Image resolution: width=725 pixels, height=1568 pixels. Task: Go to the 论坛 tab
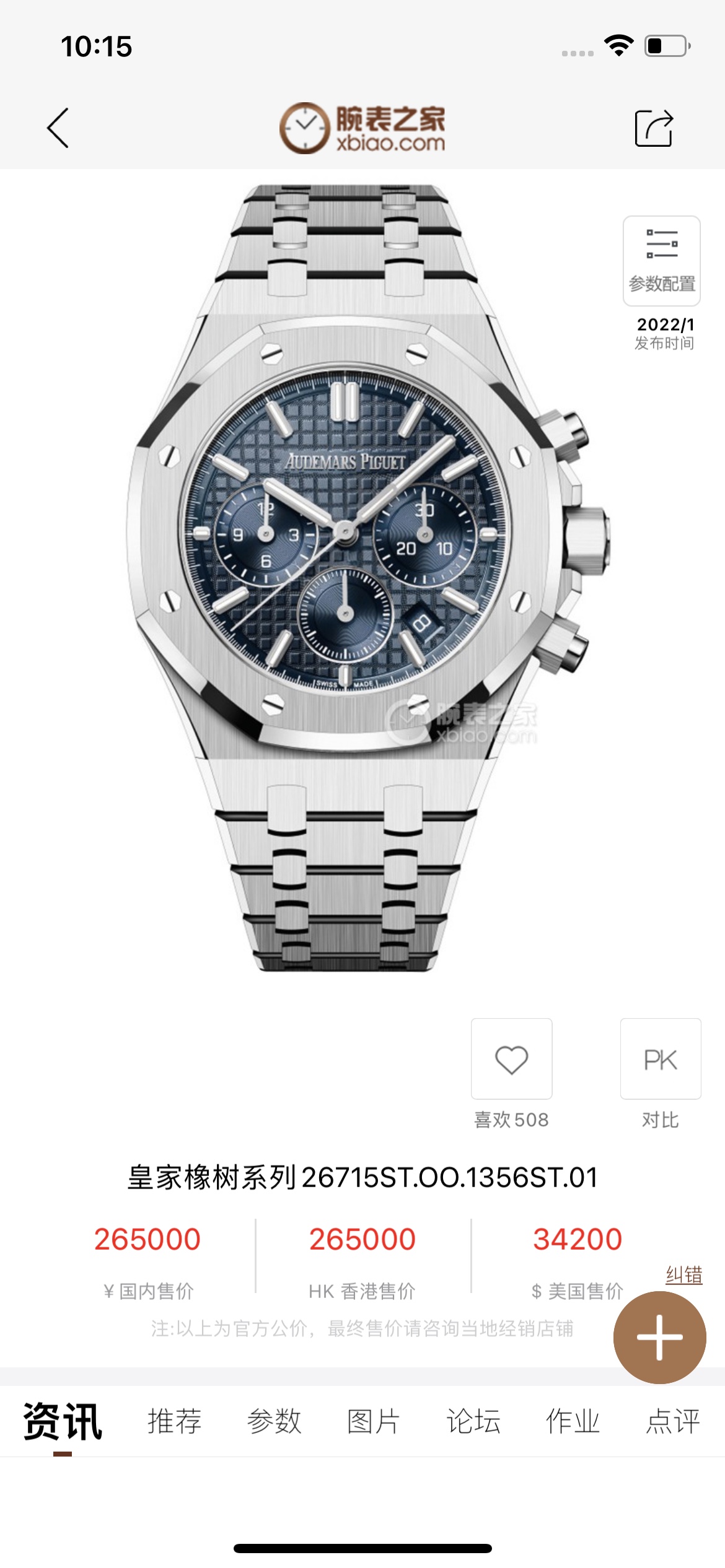click(473, 1422)
